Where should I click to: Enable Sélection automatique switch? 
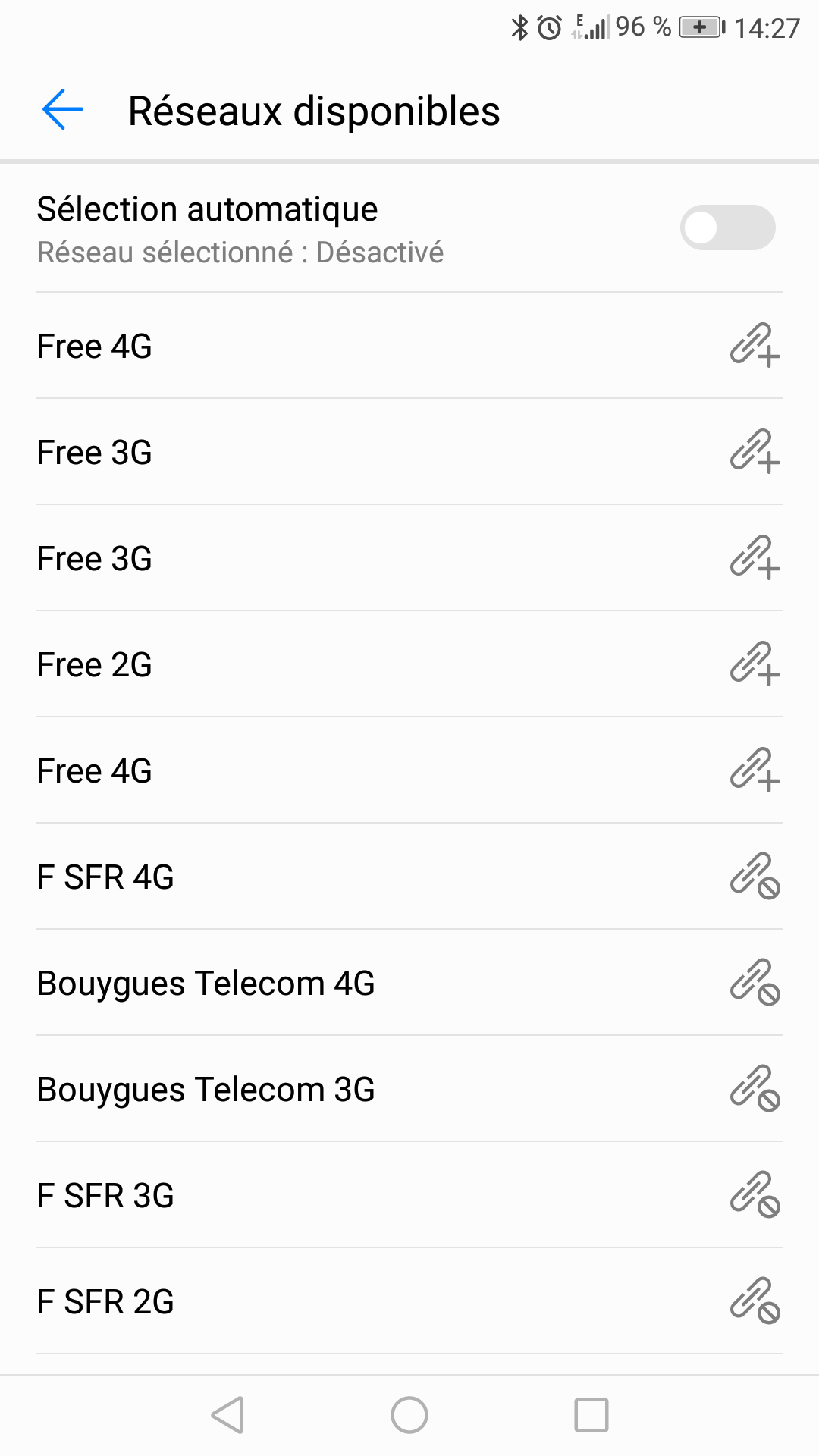[726, 227]
